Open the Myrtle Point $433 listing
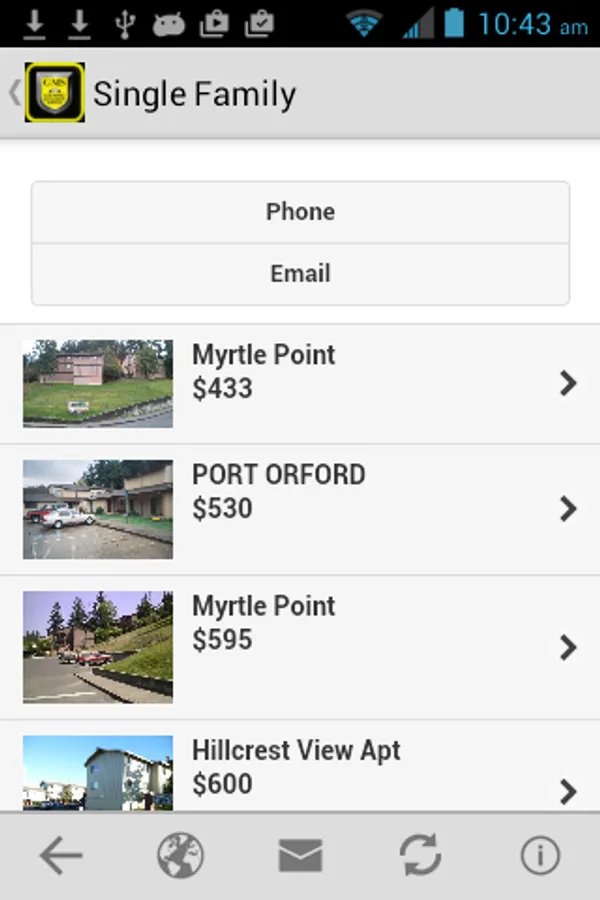The image size is (600, 900). coord(300,384)
